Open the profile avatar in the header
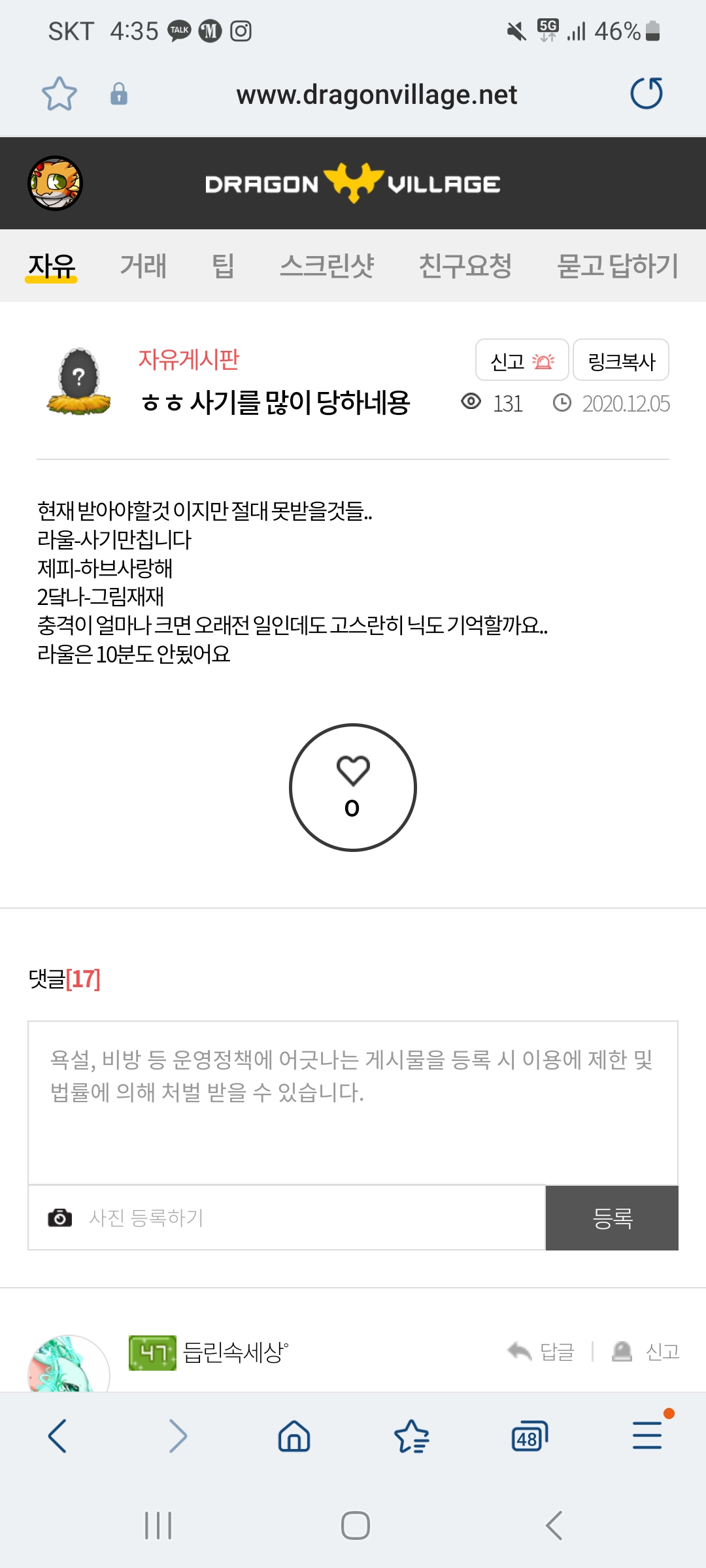This screenshot has width=706, height=1568. click(55, 184)
